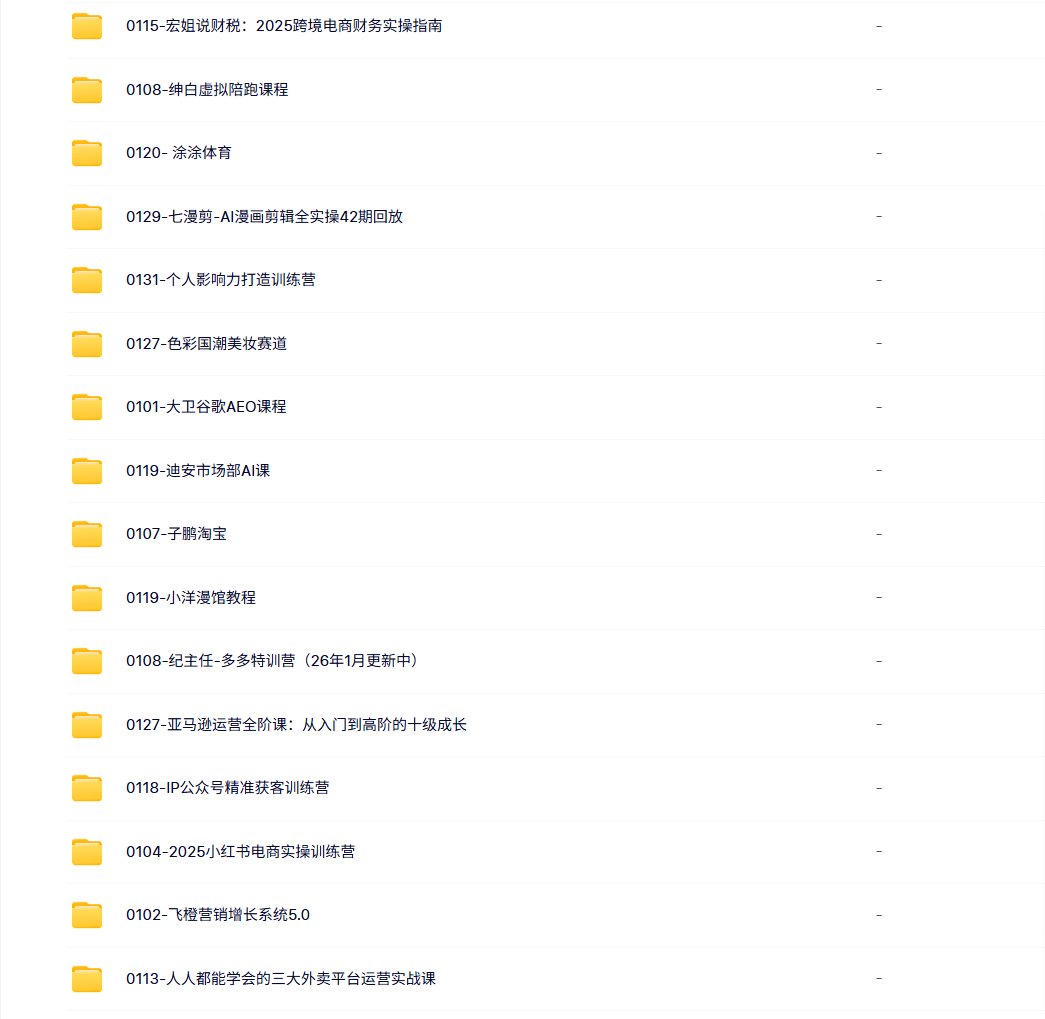1045x1019 pixels.
Task: Open the 0108-绅白虚拟陪跑课程 folder
Action: (x=207, y=89)
